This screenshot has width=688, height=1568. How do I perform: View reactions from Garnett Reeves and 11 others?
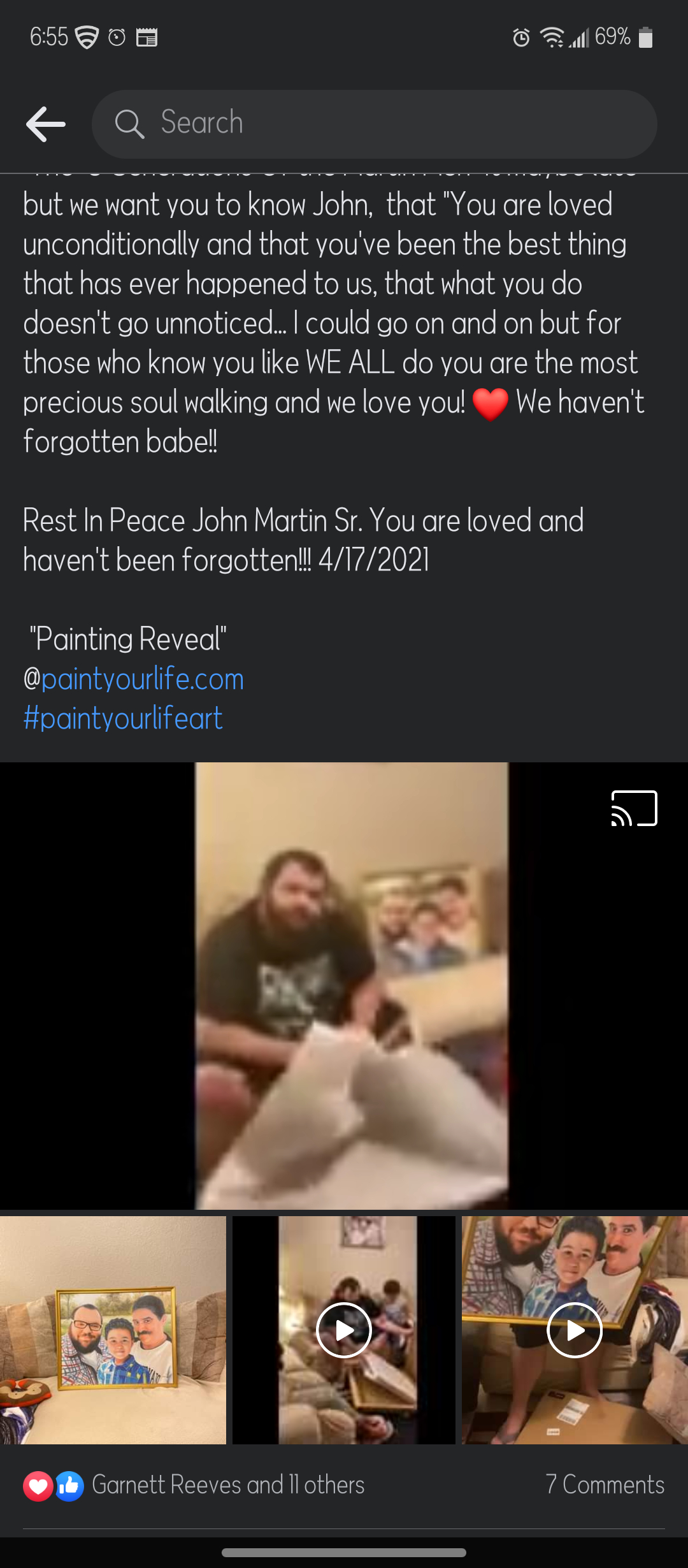tap(228, 1485)
